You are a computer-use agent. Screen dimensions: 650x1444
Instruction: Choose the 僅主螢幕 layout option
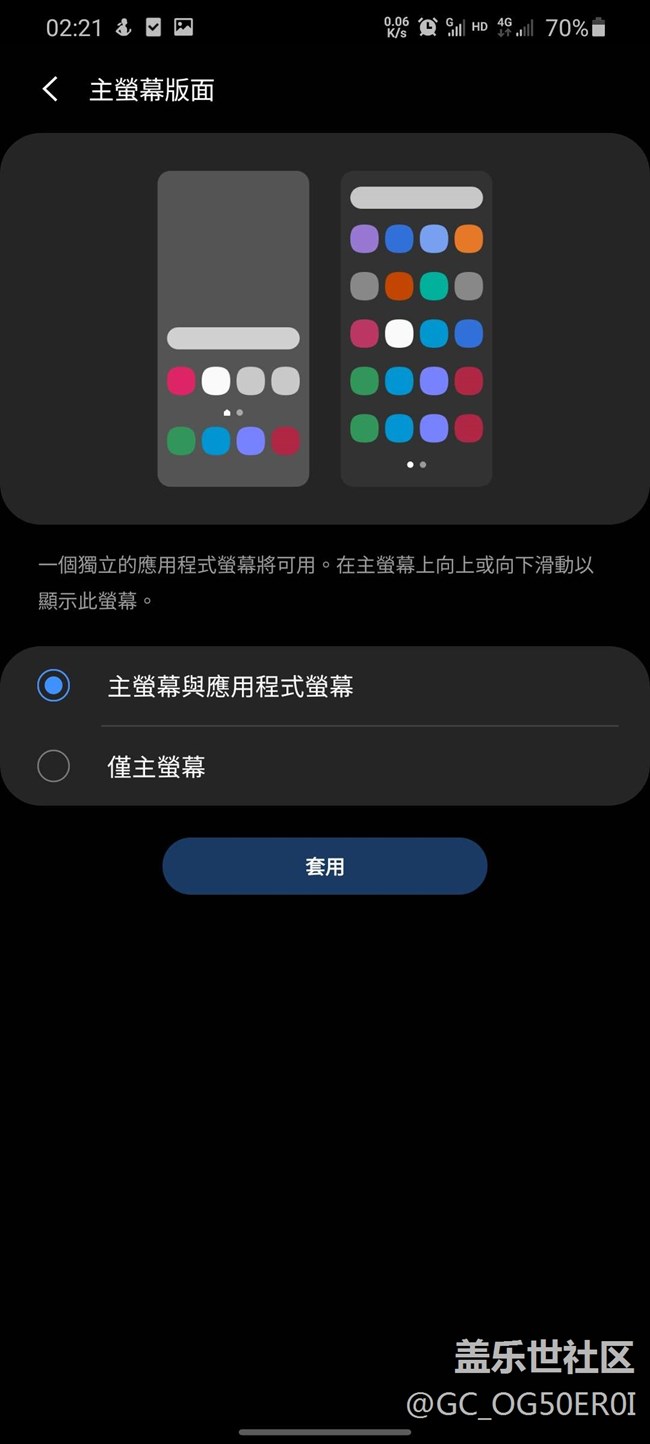coord(54,766)
